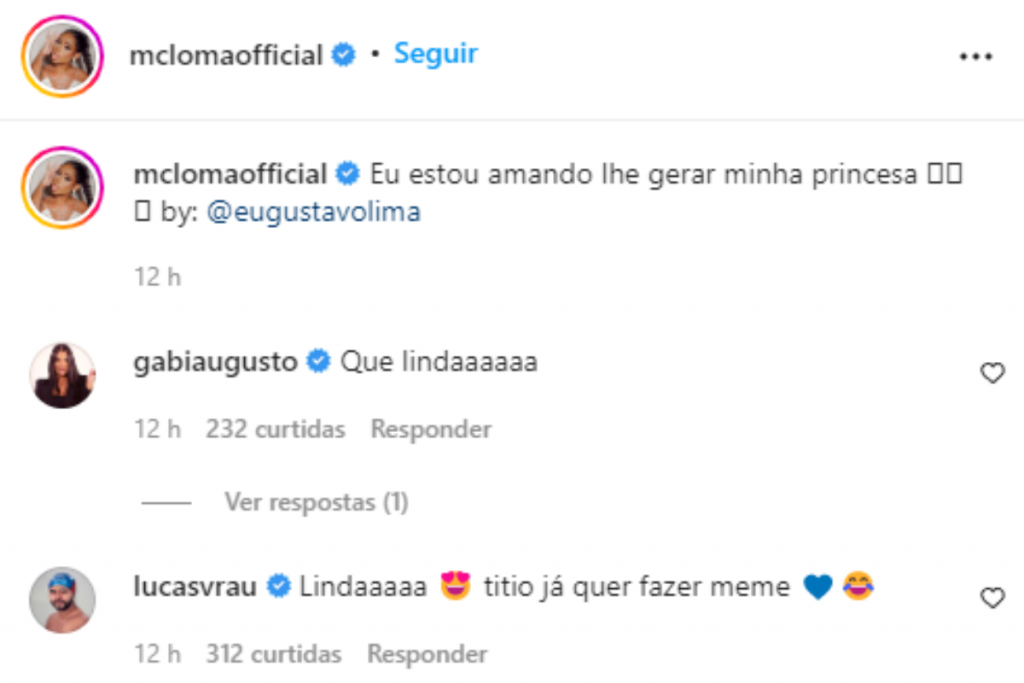
Task: Open the gabiaugusto username link
Action: pos(215,362)
